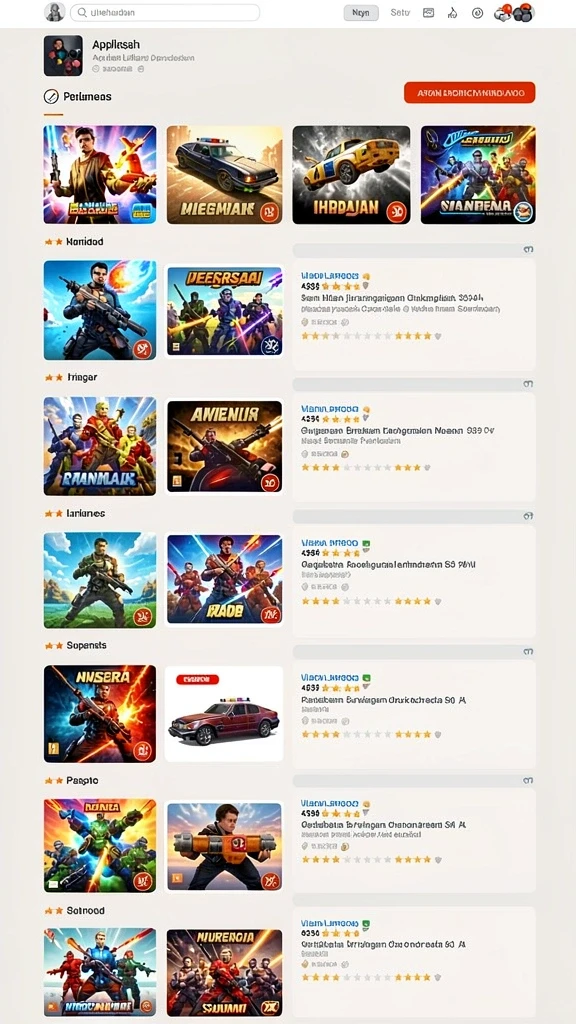This screenshot has width=576, height=1024.
Task: Open the grouped avatars icon with red badge
Action: click(x=515, y=12)
